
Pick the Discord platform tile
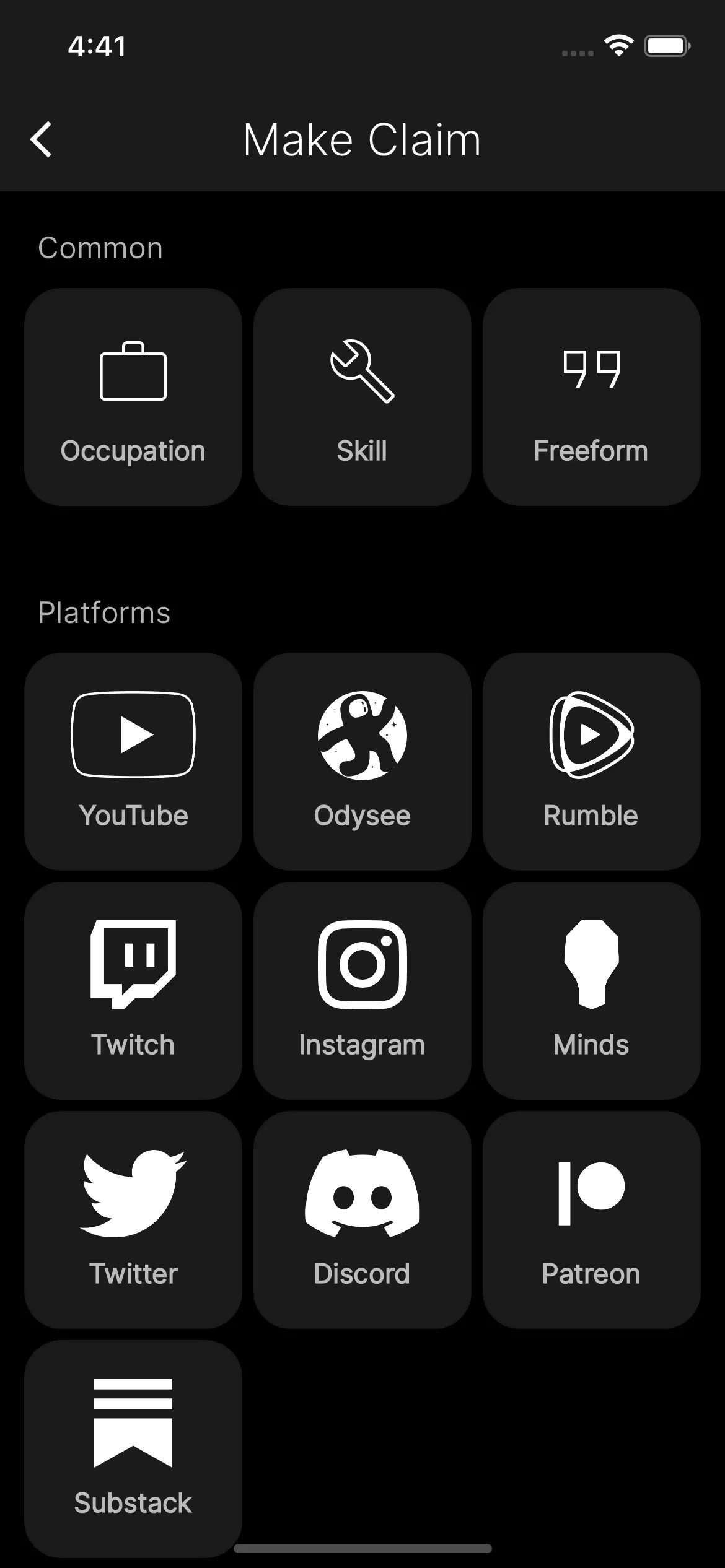[362, 1220]
